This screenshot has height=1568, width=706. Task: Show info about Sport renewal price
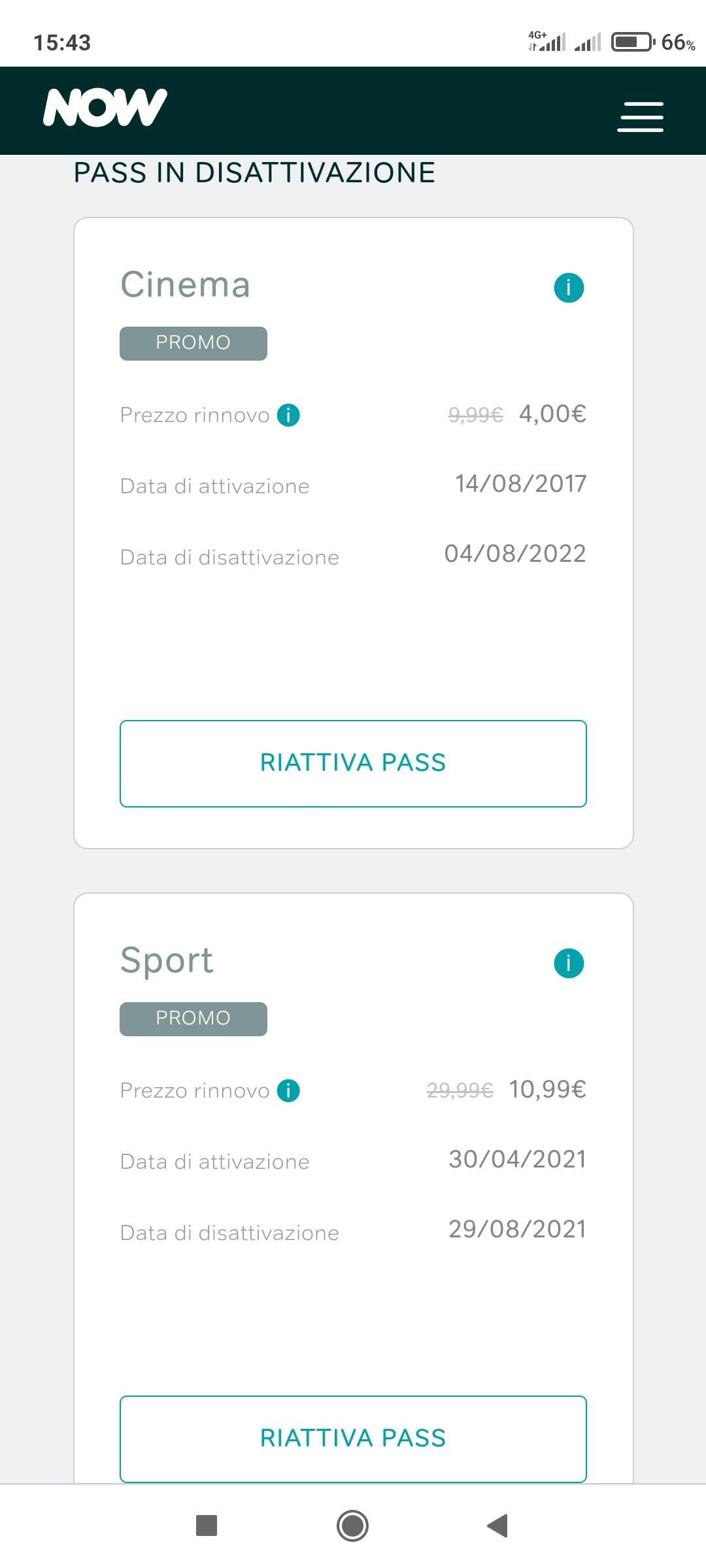click(288, 1090)
